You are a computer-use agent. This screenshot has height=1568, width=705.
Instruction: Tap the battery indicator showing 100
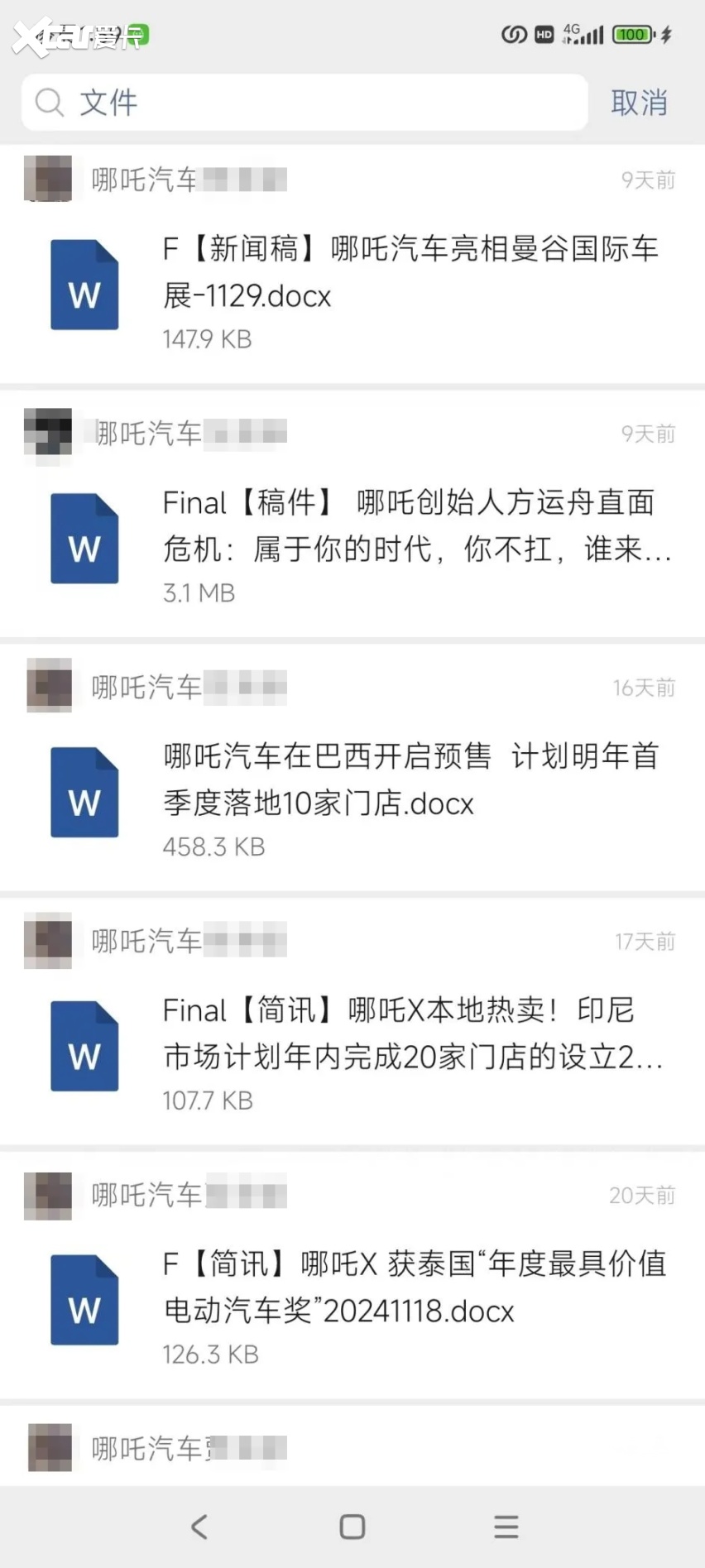(632, 34)
